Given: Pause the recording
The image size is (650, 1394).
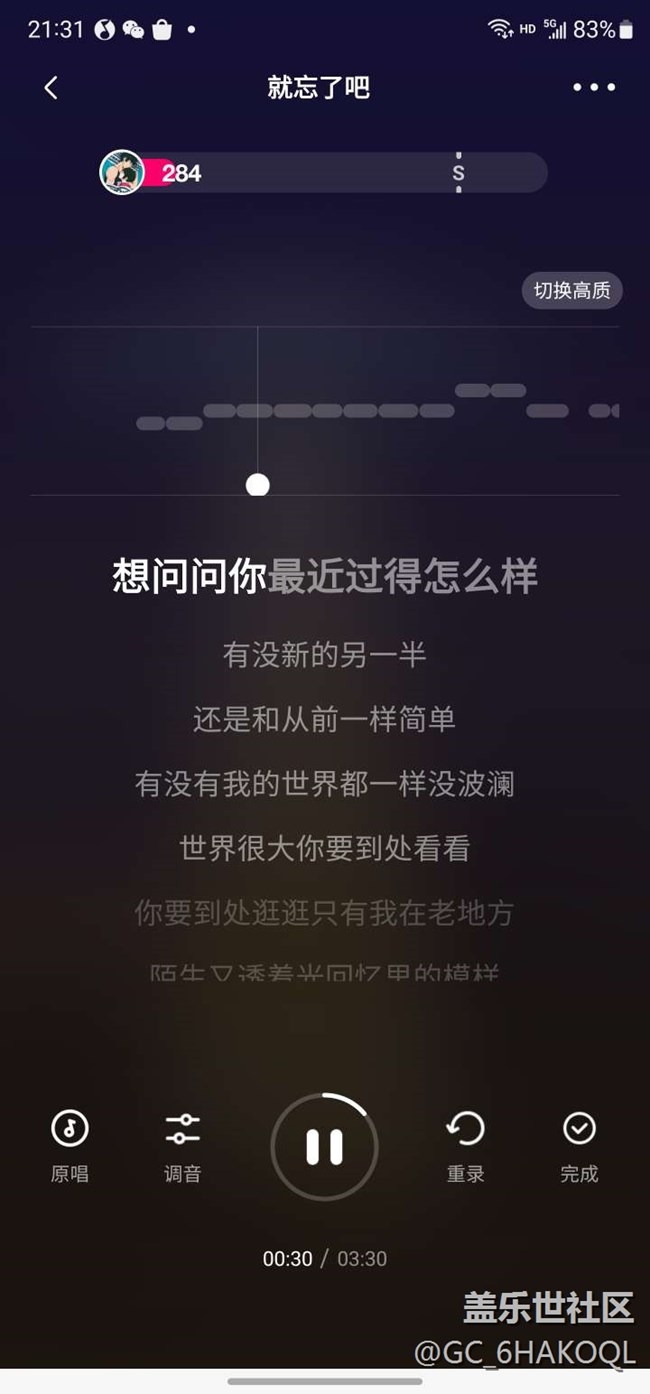Looking at the screenshot, I should [x=324, y=1146].
